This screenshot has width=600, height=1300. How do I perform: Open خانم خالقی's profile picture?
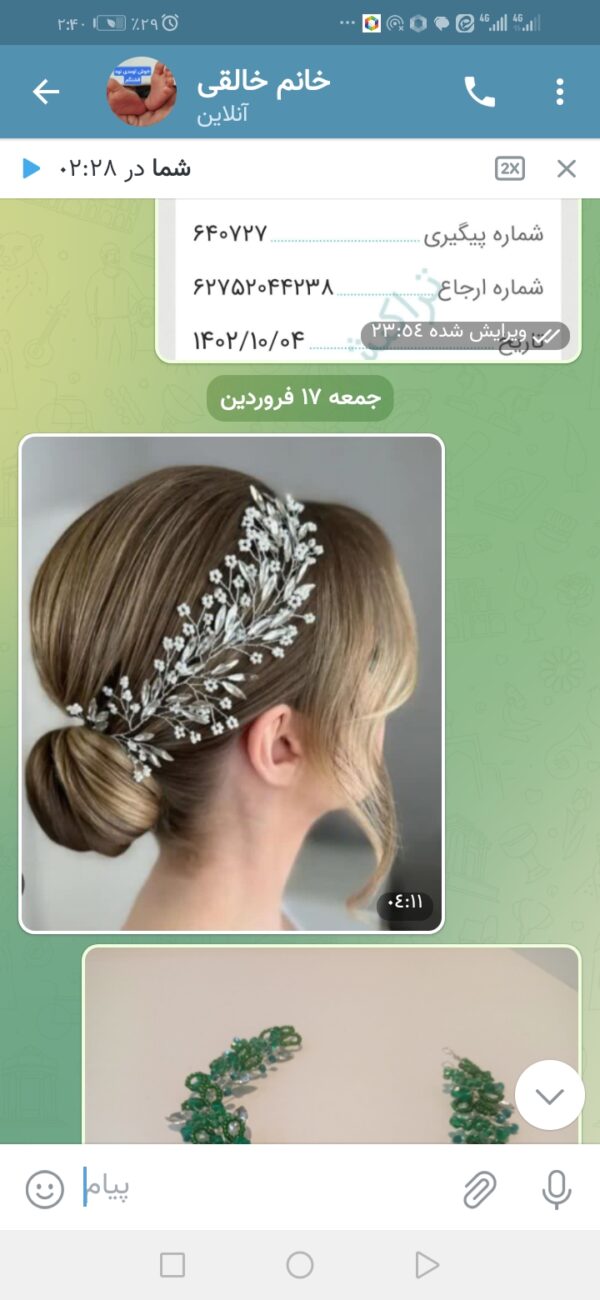coord(142,92)
